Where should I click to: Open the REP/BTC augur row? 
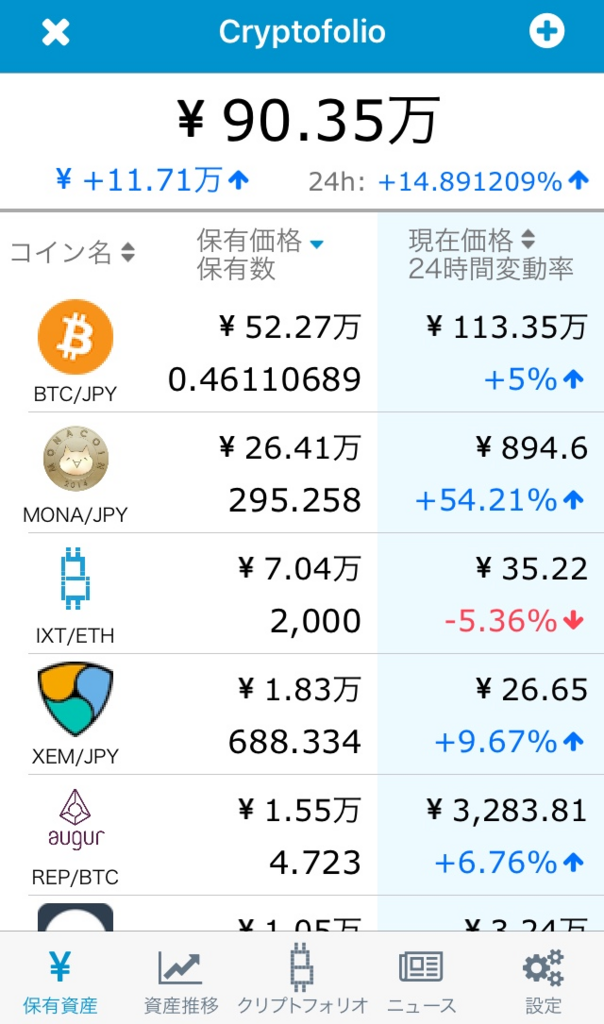click(x=302, y=835)
